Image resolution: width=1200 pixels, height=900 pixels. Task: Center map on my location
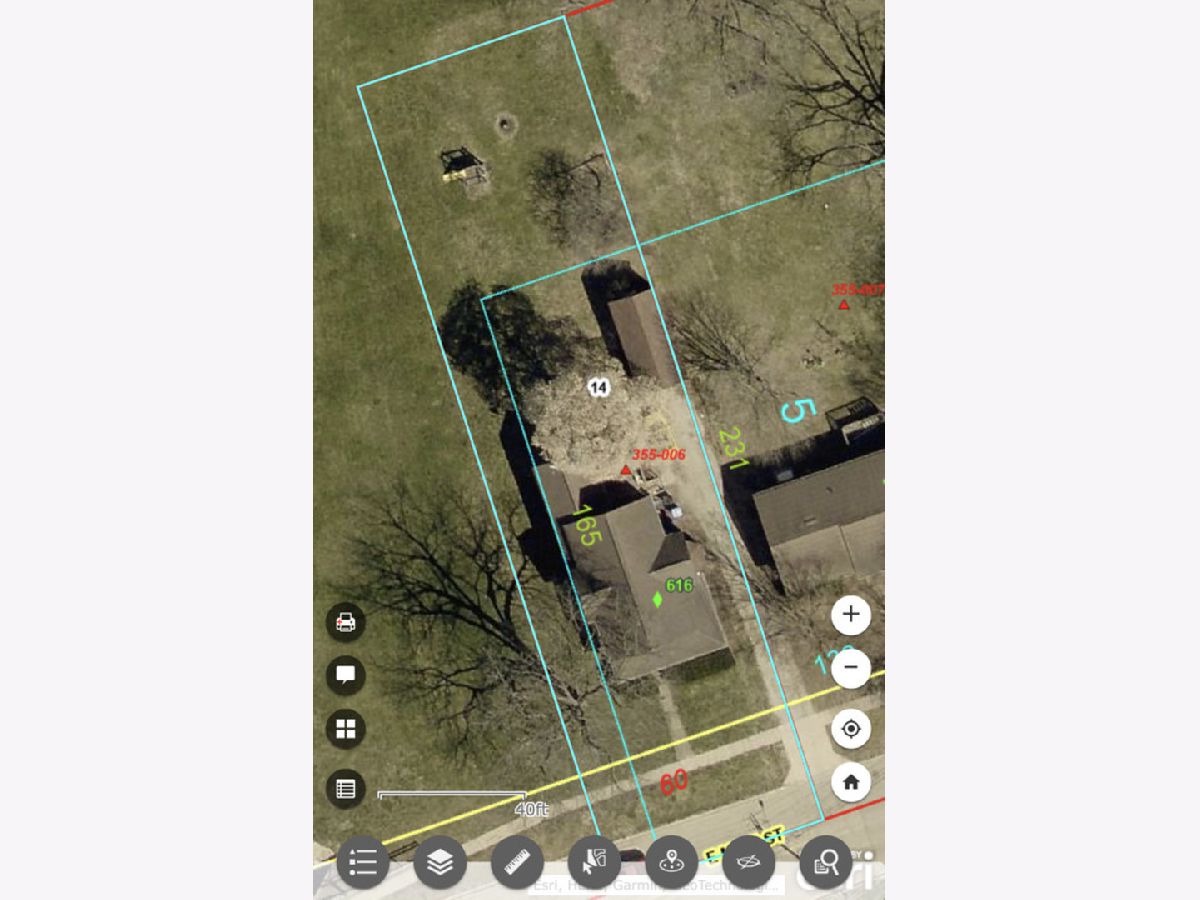click(851, 729)
